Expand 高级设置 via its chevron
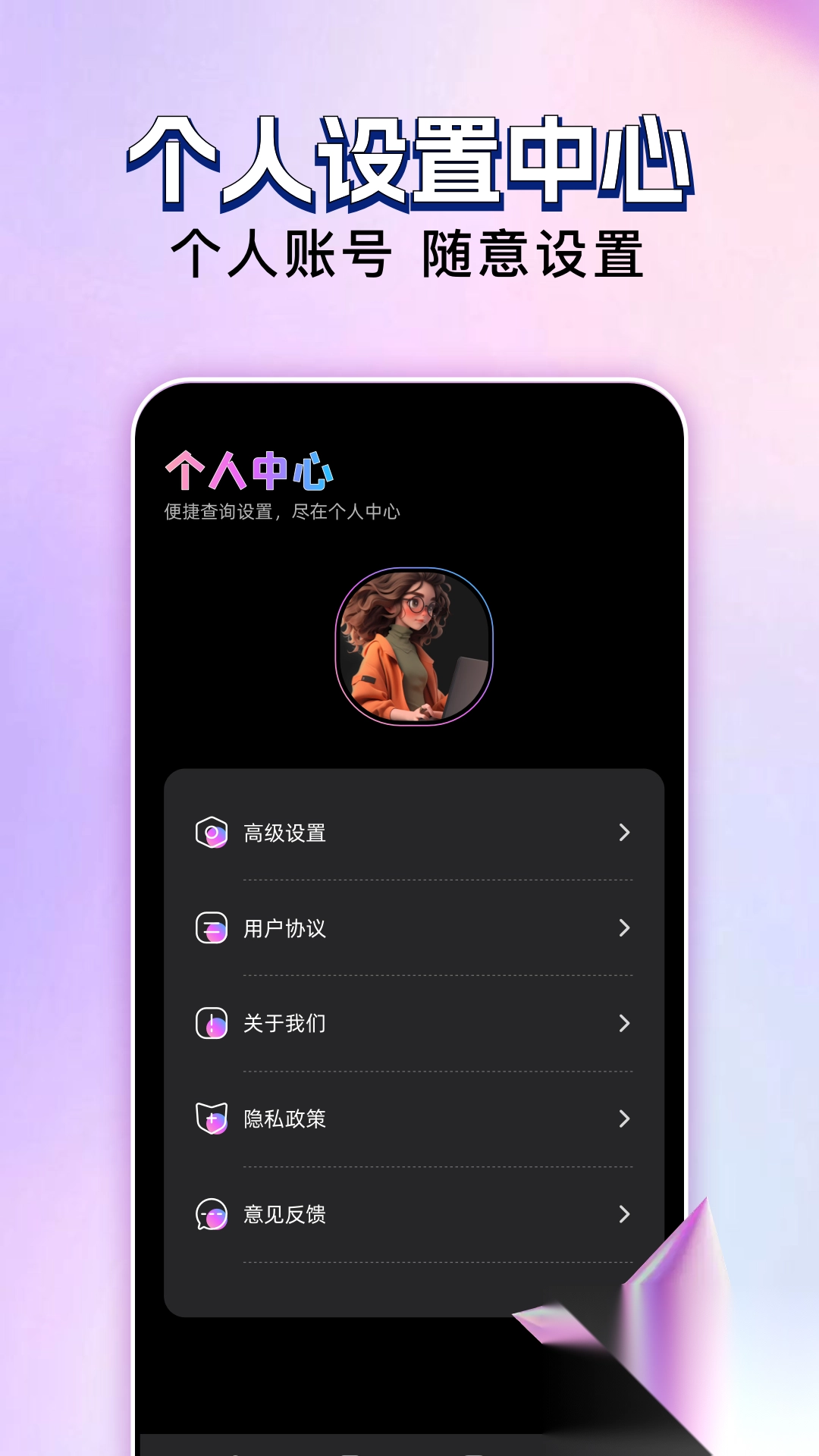The width and height of the screenshot is (819, 1456). 625,833
